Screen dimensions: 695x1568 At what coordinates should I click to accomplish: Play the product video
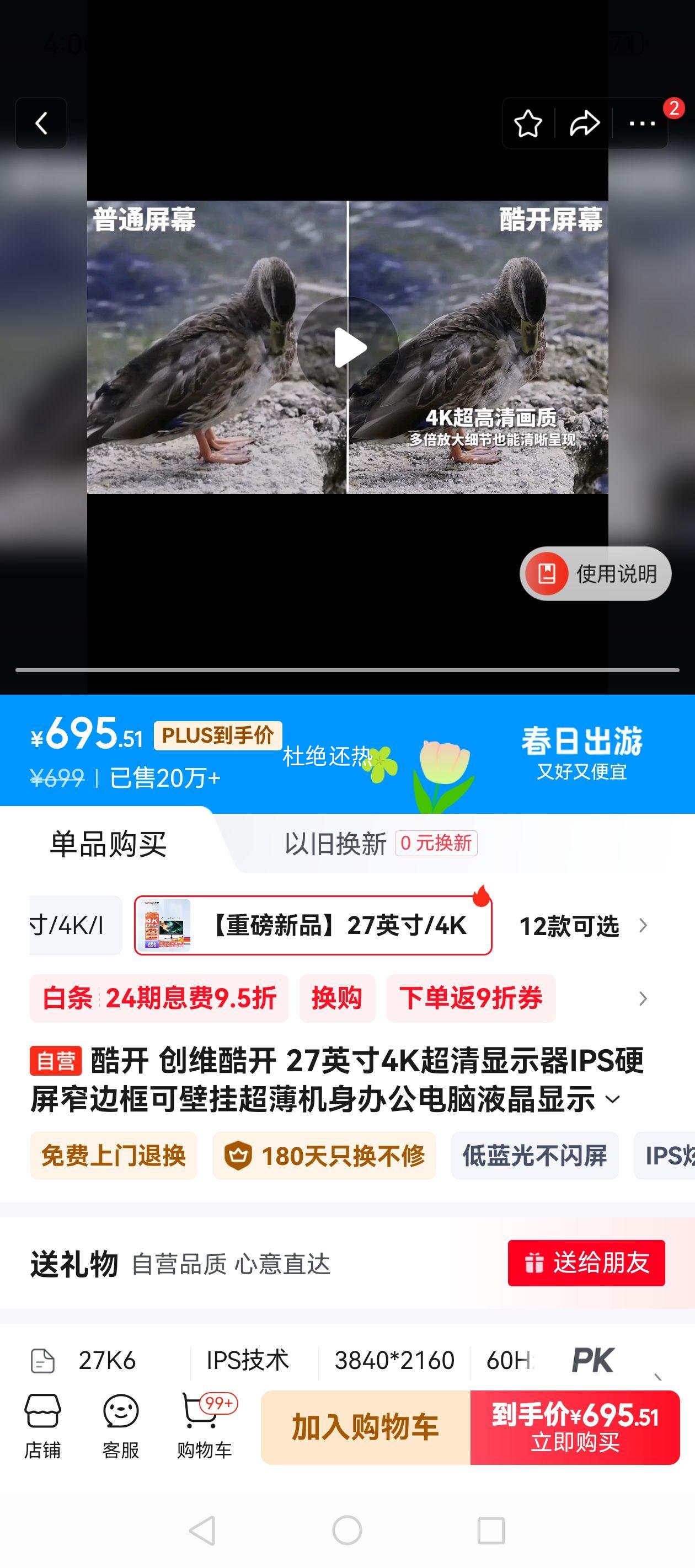click(x=348, y=347)
